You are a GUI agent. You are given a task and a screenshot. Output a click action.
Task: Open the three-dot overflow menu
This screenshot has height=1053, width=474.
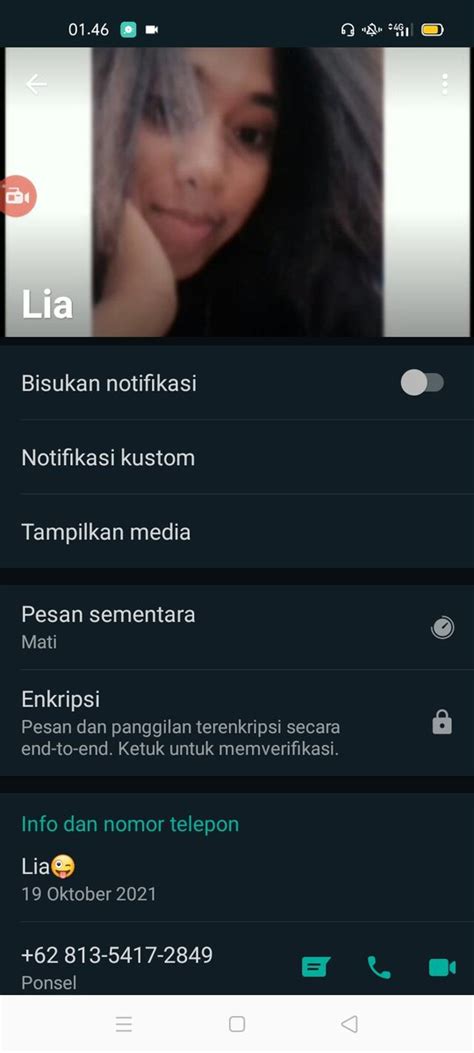tap(444, 85)
